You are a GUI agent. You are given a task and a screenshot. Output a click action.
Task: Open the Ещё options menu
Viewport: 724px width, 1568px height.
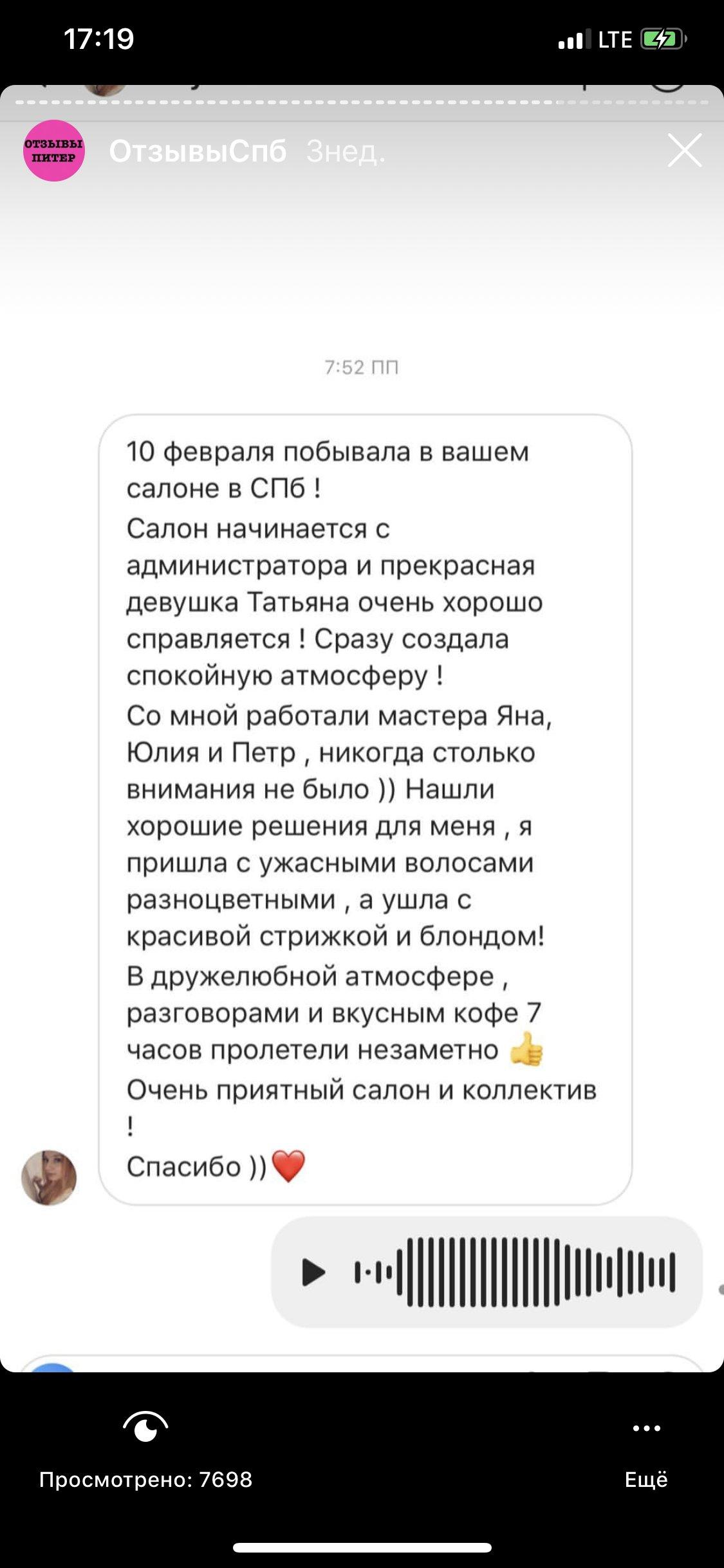(x=646, y=1452)
